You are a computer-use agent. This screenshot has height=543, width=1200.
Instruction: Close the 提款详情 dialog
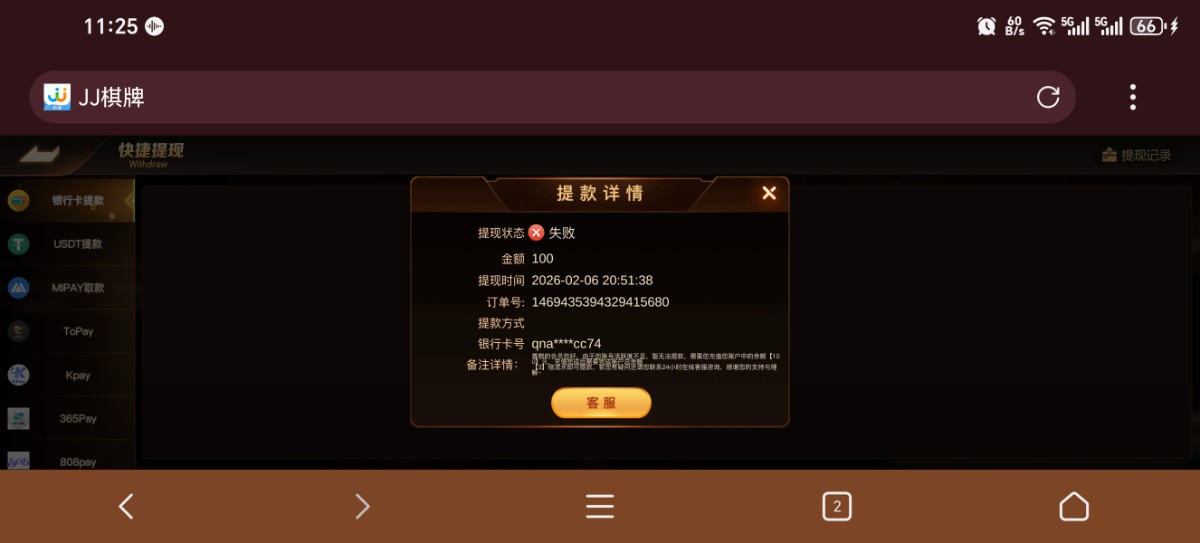pos(769,193)
